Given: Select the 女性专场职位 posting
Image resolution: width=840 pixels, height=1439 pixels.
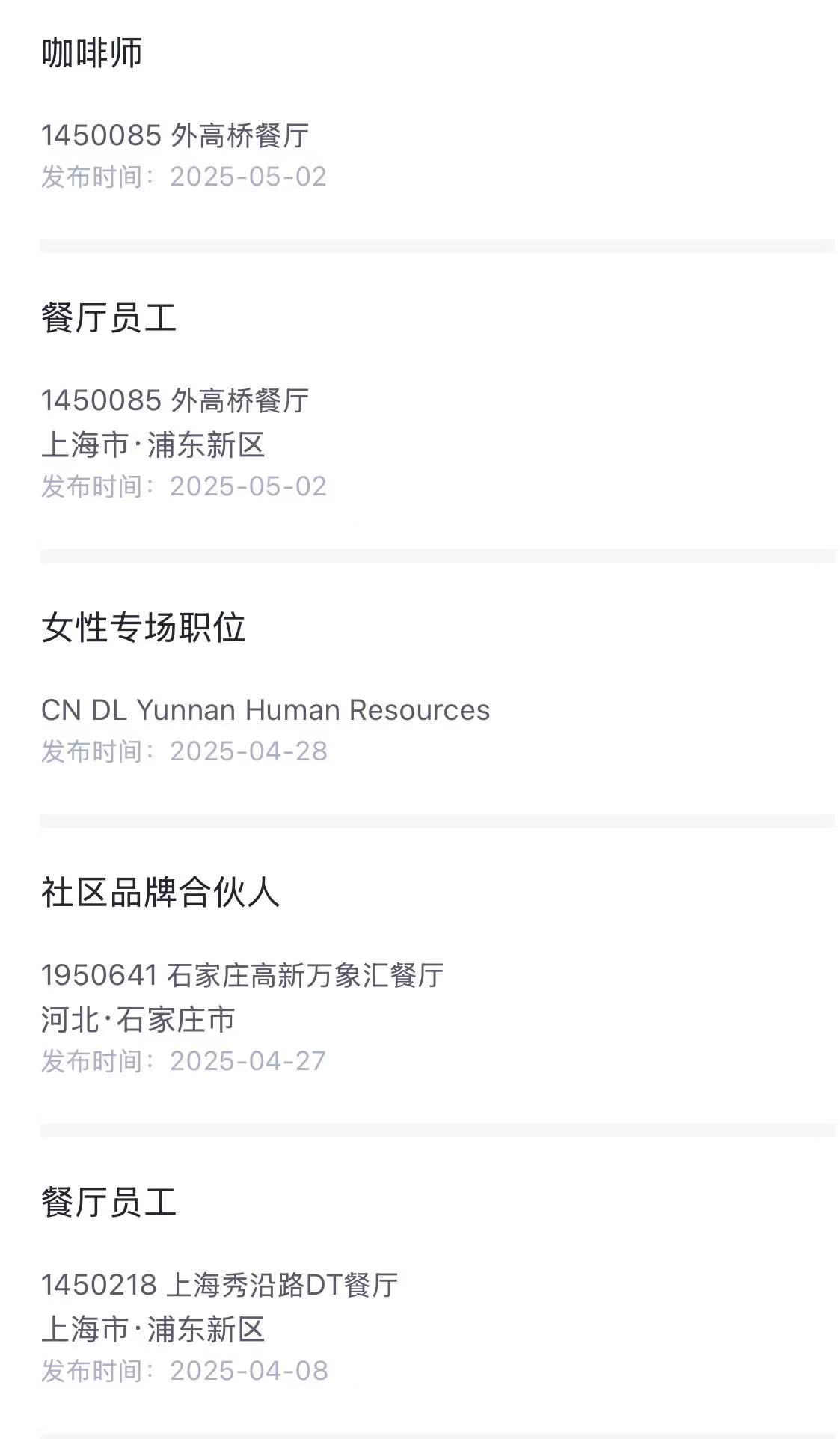Looking at the screenshot, I should pyautogui.click(x=144, y=627).
